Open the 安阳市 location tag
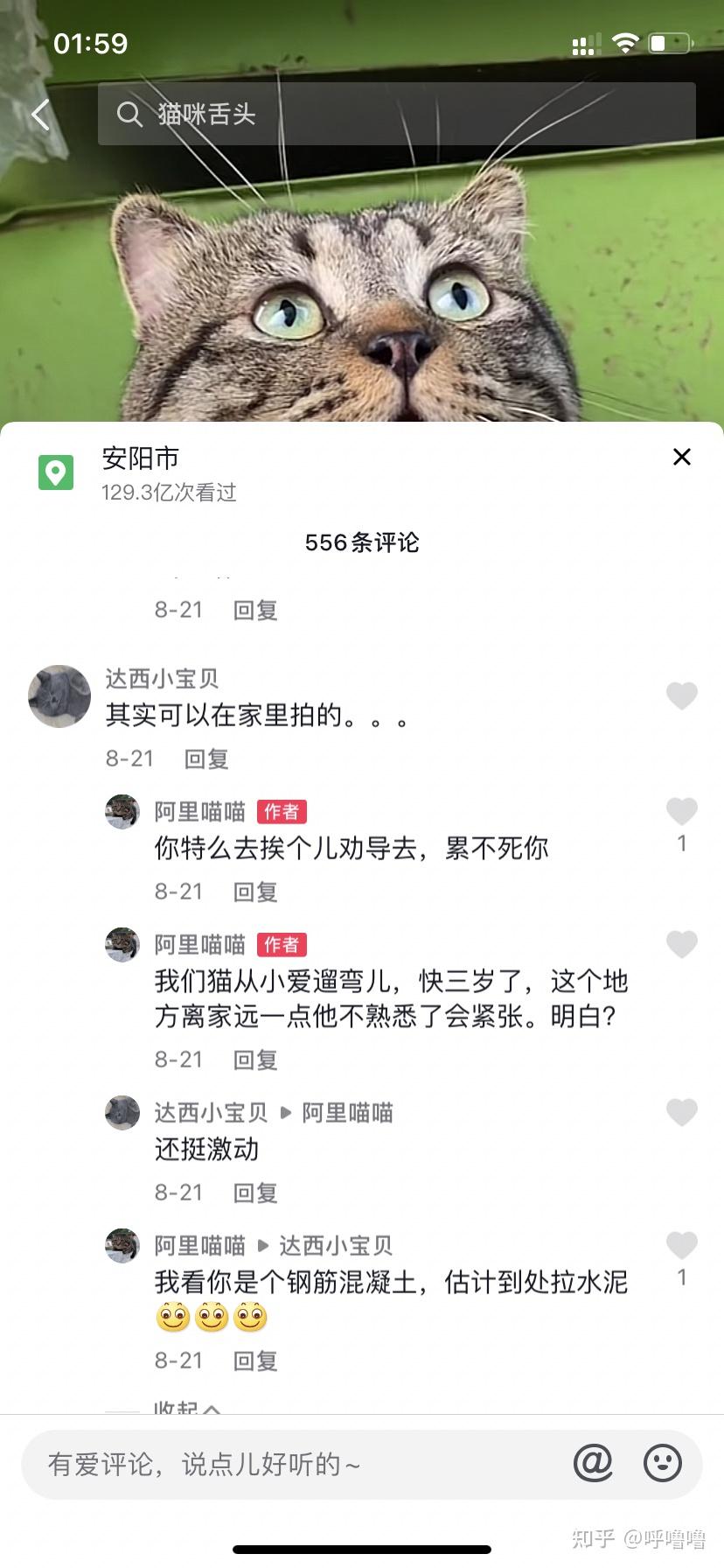This screenshot has height=1568, width=724. (140, 458)
